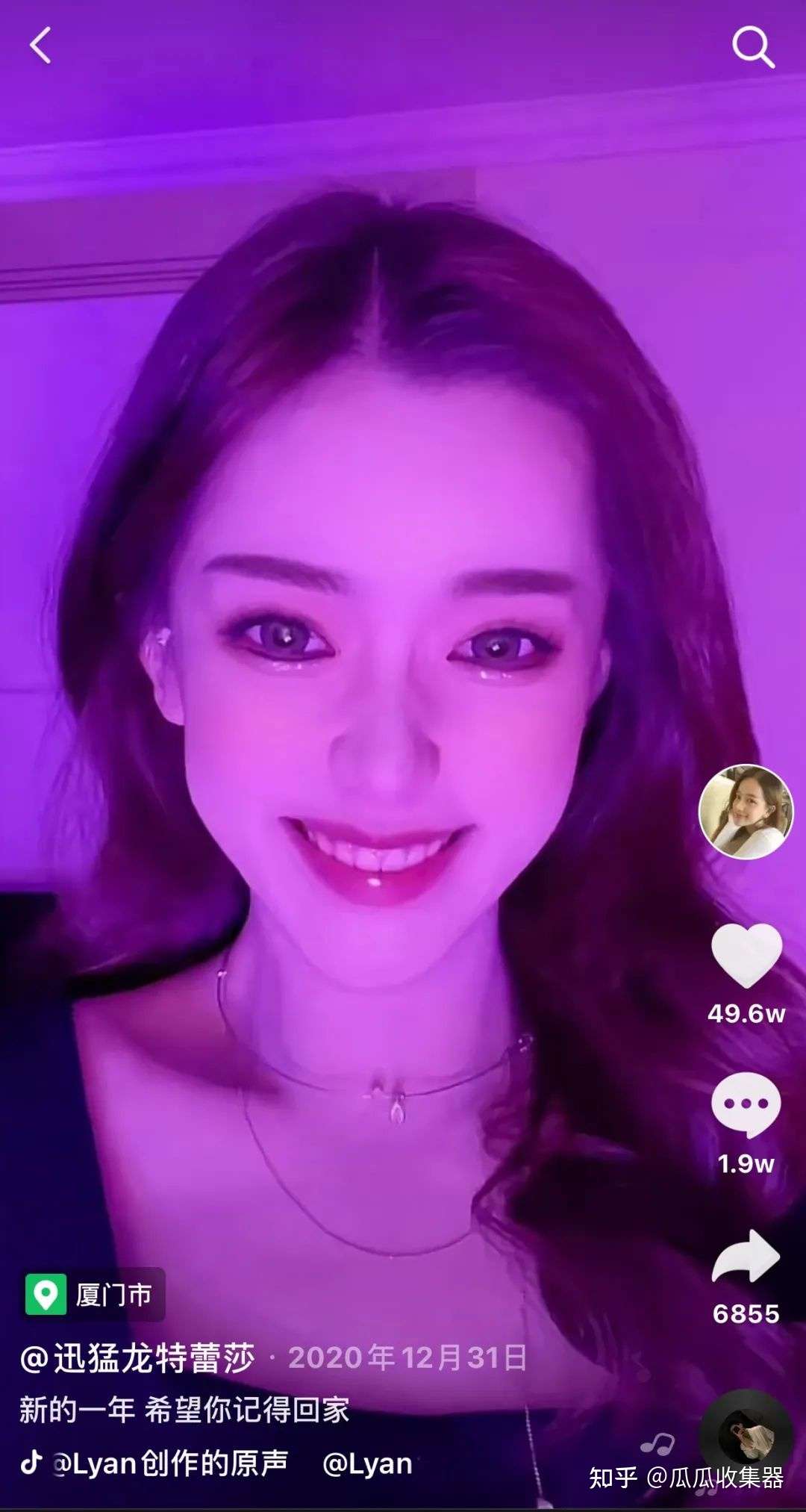Open the search magnifier icon
Screen dimensions: 806x1512
point(752,47)
